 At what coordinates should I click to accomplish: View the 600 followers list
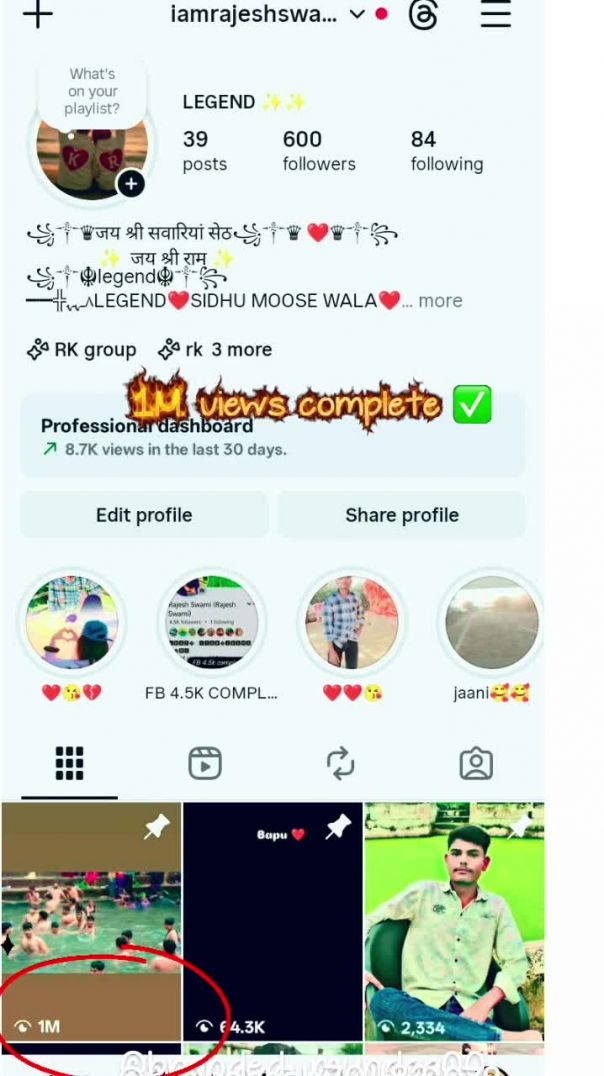(x=318, y=151)
